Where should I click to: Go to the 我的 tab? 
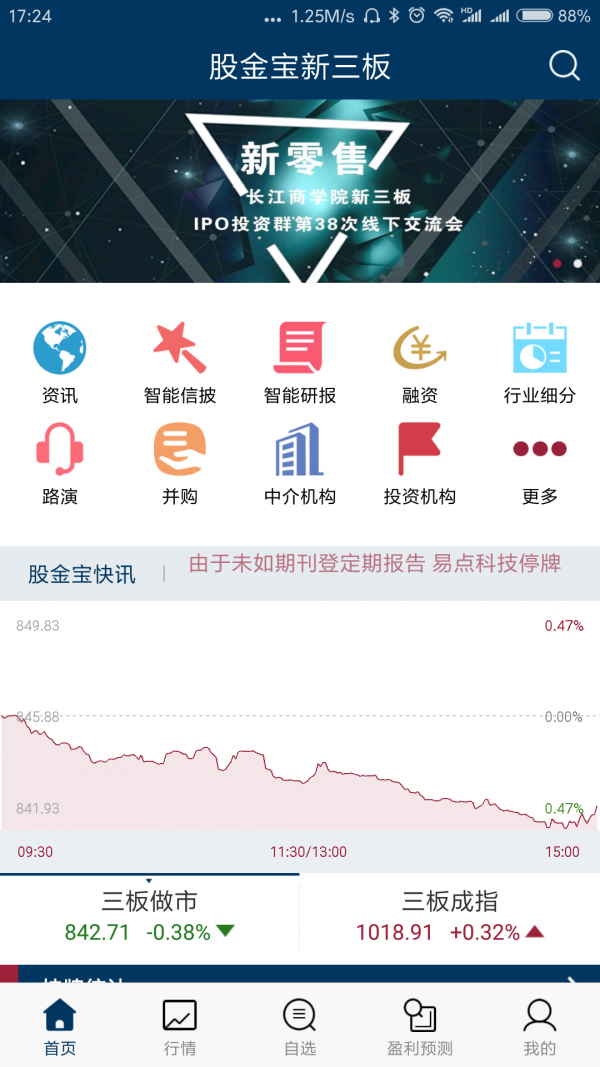pyautogui.click(x=540, y=1027)
